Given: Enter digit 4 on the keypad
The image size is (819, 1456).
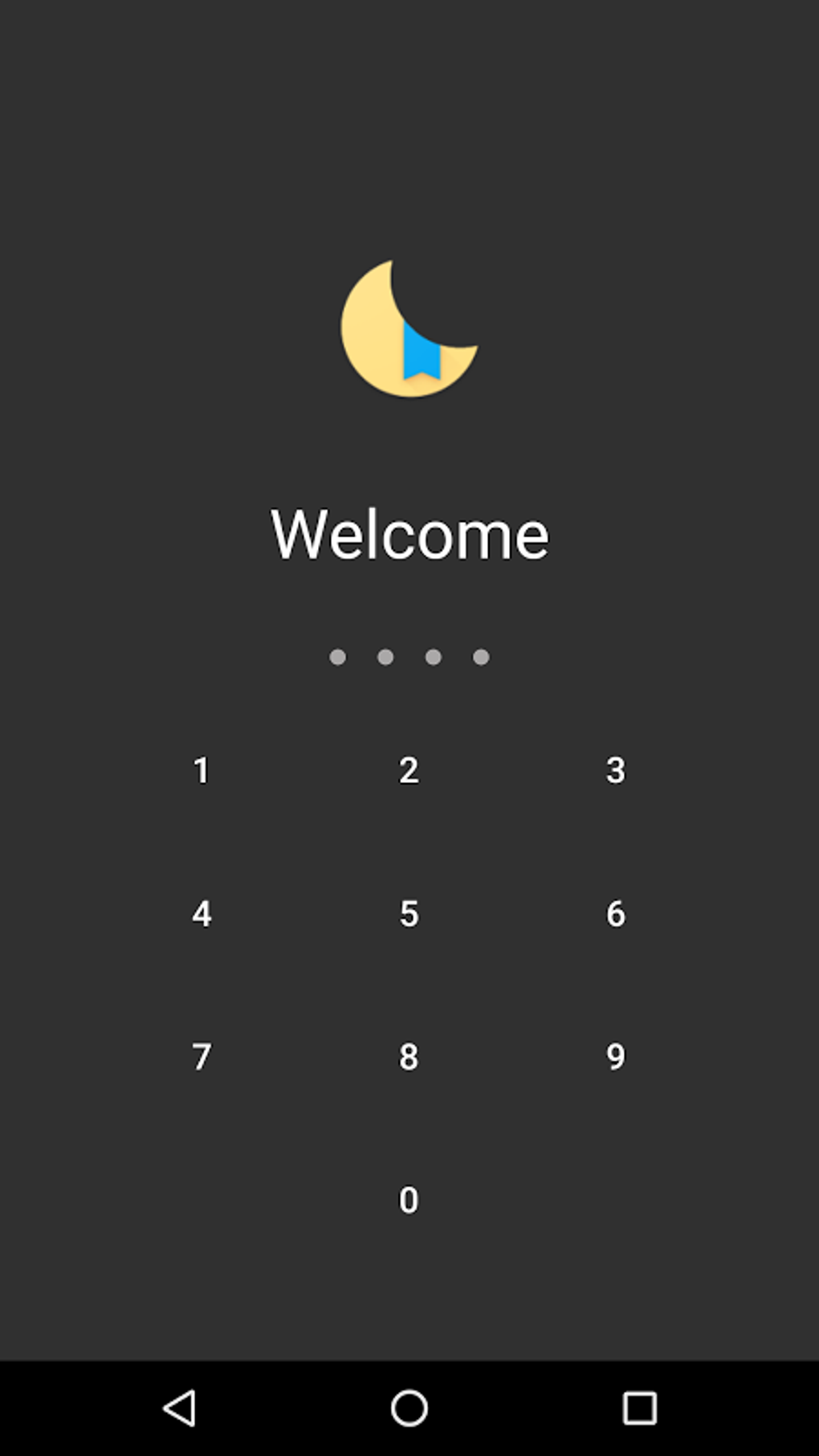Looking at the screenshot, I should pos(202,913).
